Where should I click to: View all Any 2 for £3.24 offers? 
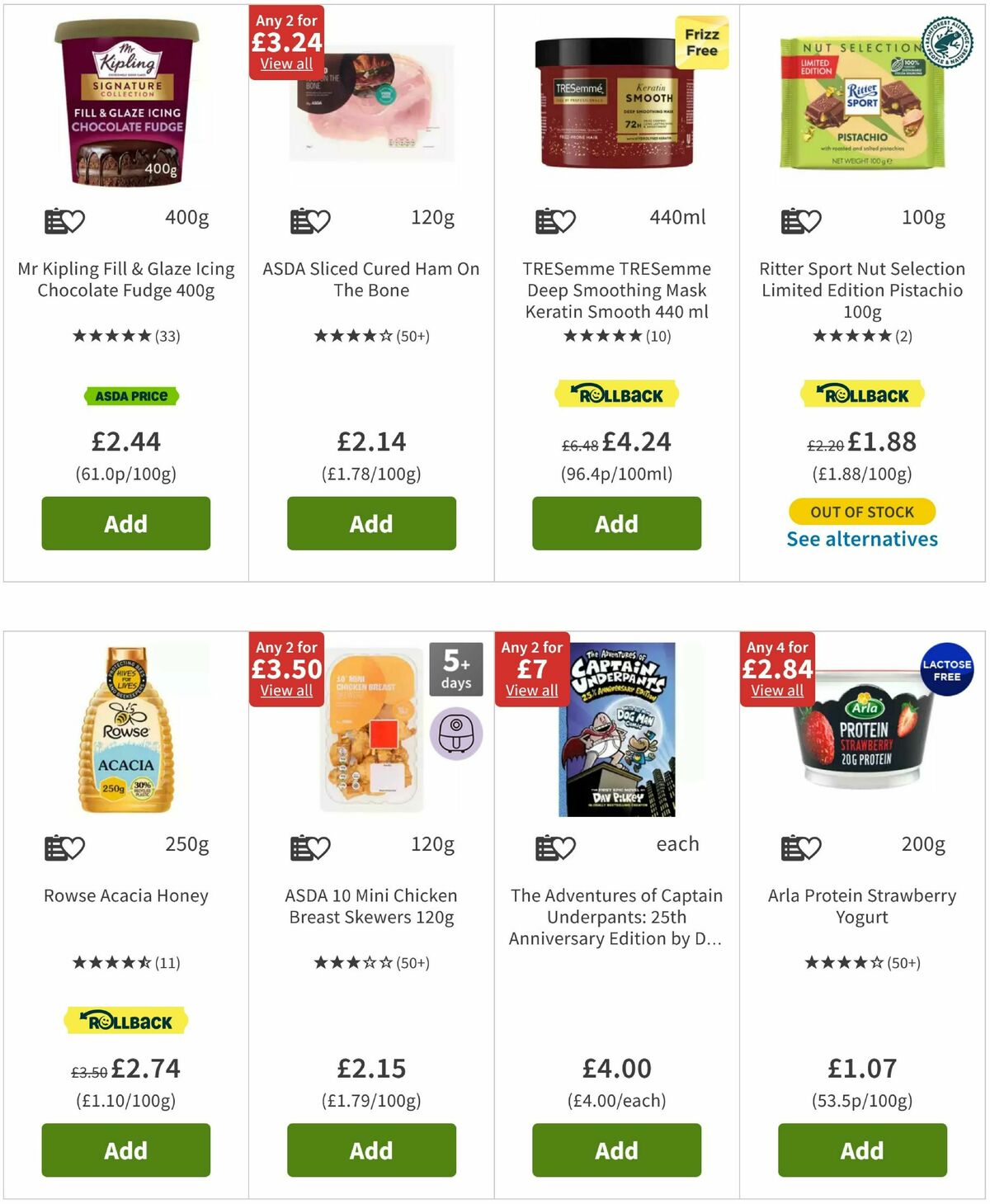point(286,64)
